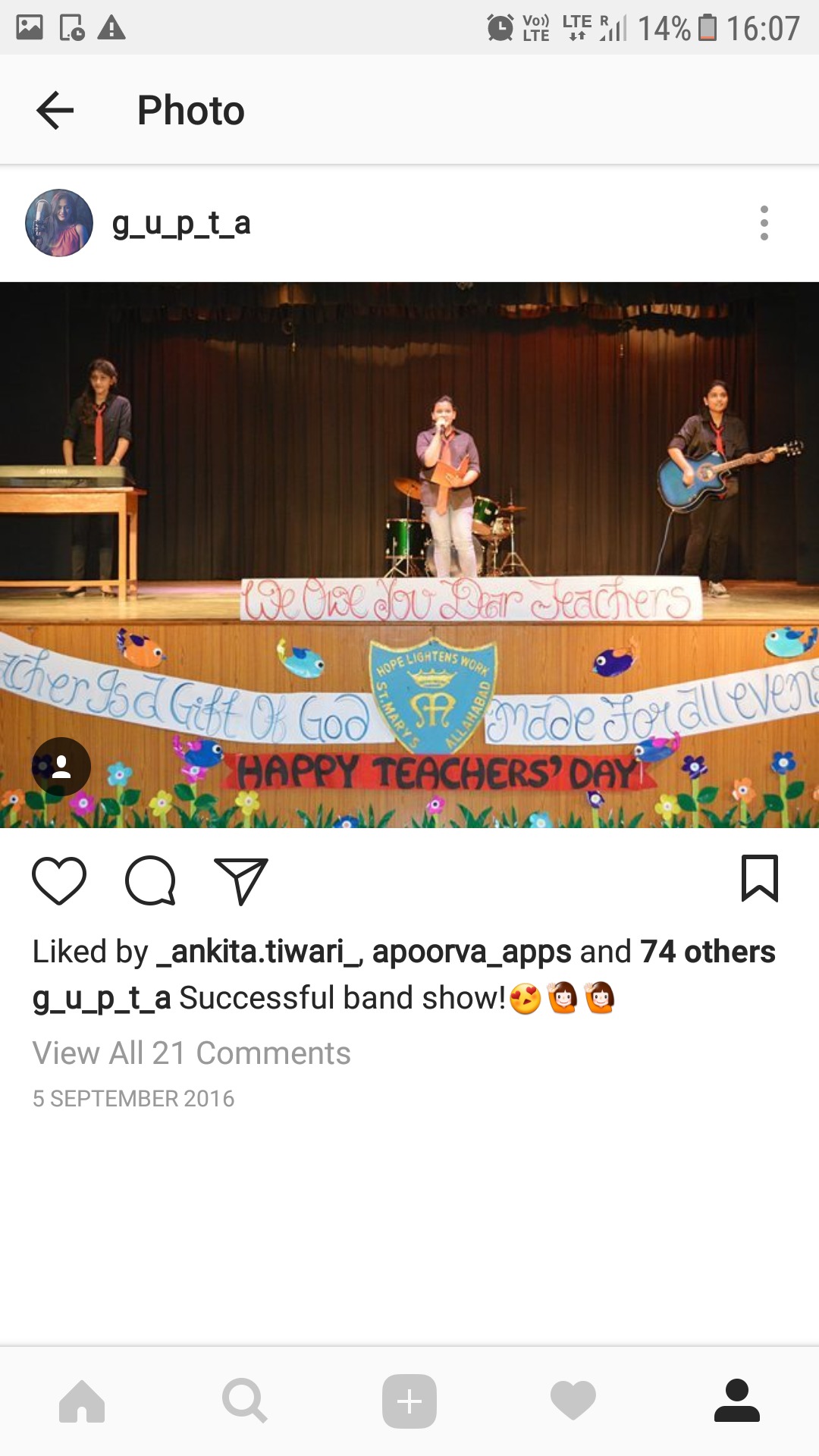Share the post via the paper plane icon
The width and height of the screenshot is (819, 1456).
[241, 880]
